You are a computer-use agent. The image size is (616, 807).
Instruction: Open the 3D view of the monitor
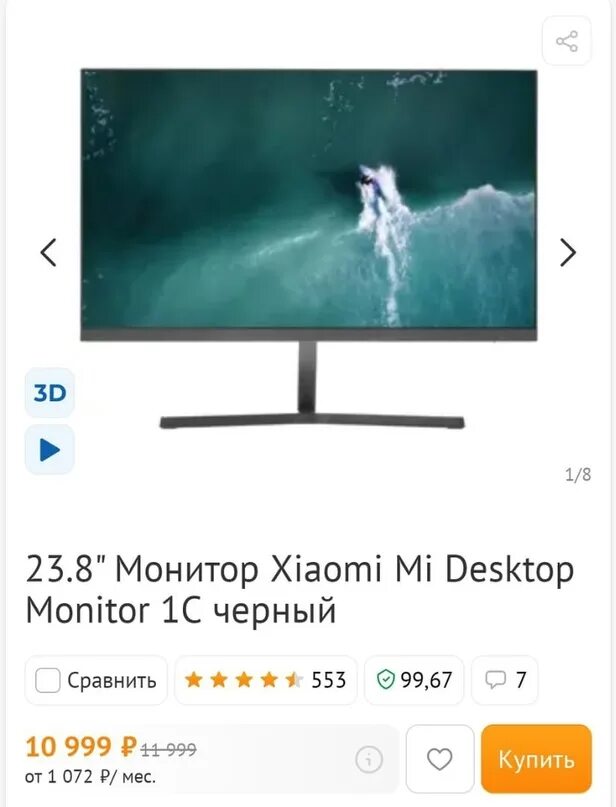point(50,393)
